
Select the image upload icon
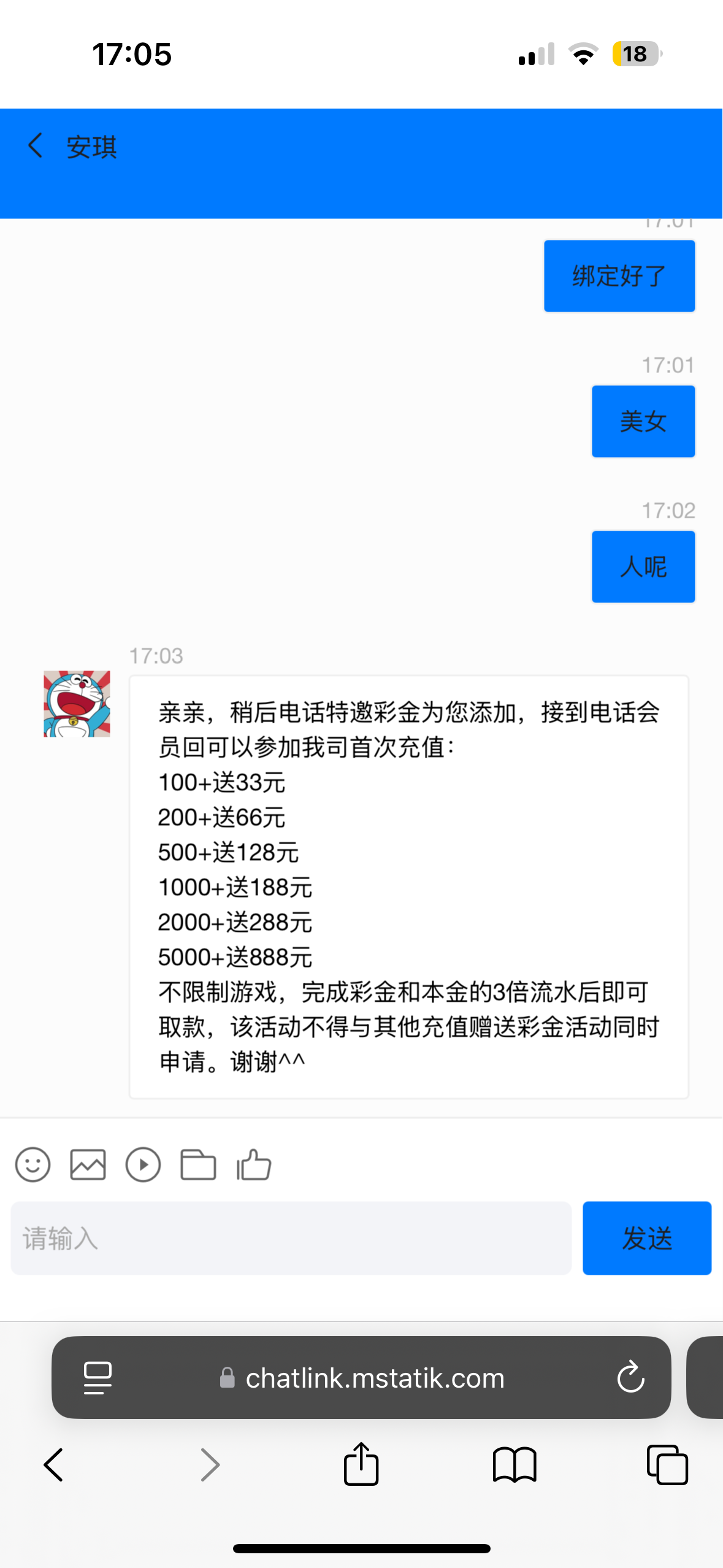[88, 1165]
